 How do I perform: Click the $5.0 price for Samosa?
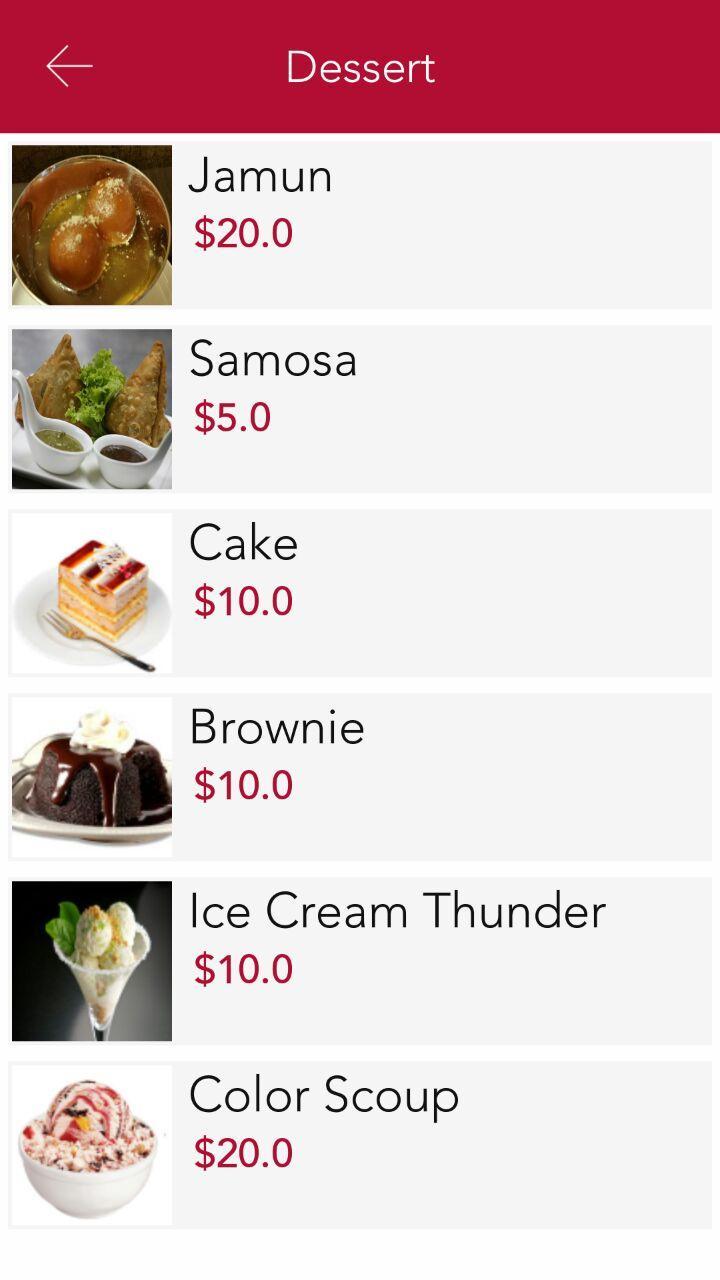click(x=233, y=416)
